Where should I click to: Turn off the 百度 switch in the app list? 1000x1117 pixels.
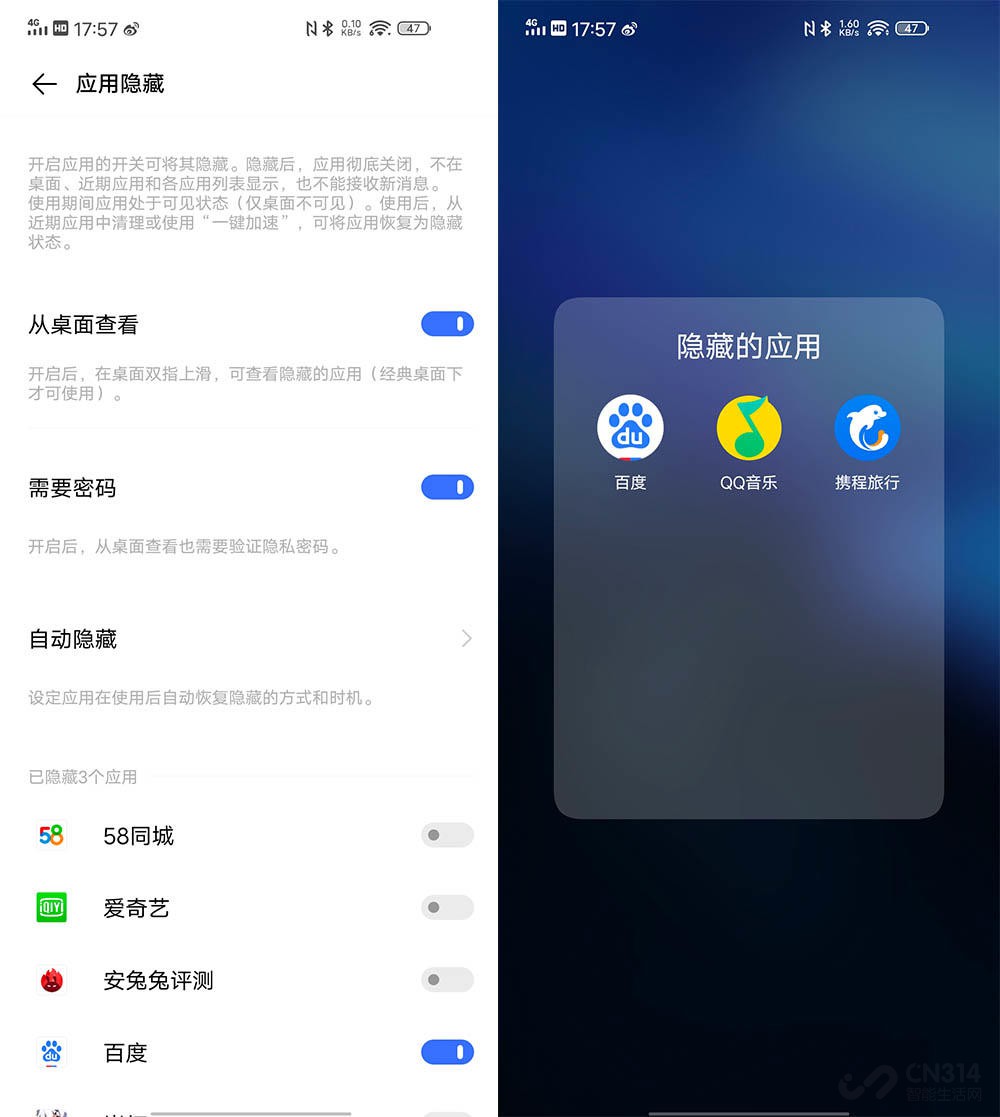point(447,1052)
